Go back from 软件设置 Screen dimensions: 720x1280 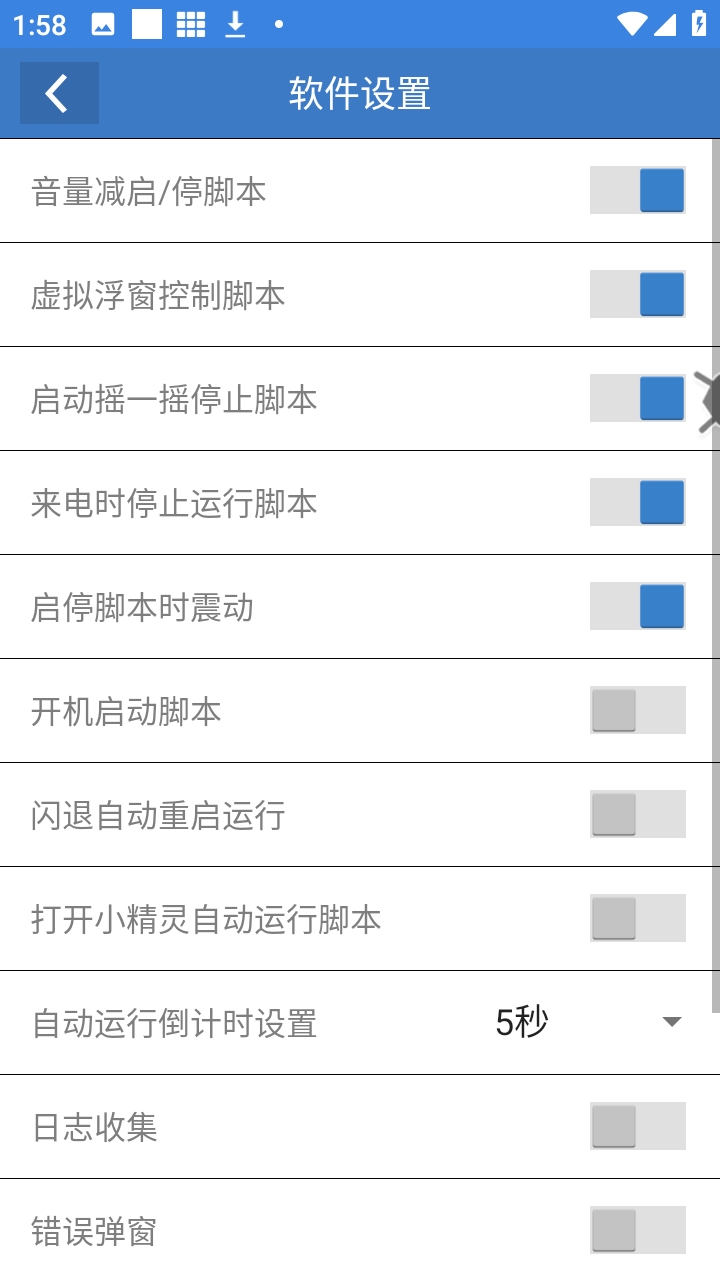(x=59, y=93)
